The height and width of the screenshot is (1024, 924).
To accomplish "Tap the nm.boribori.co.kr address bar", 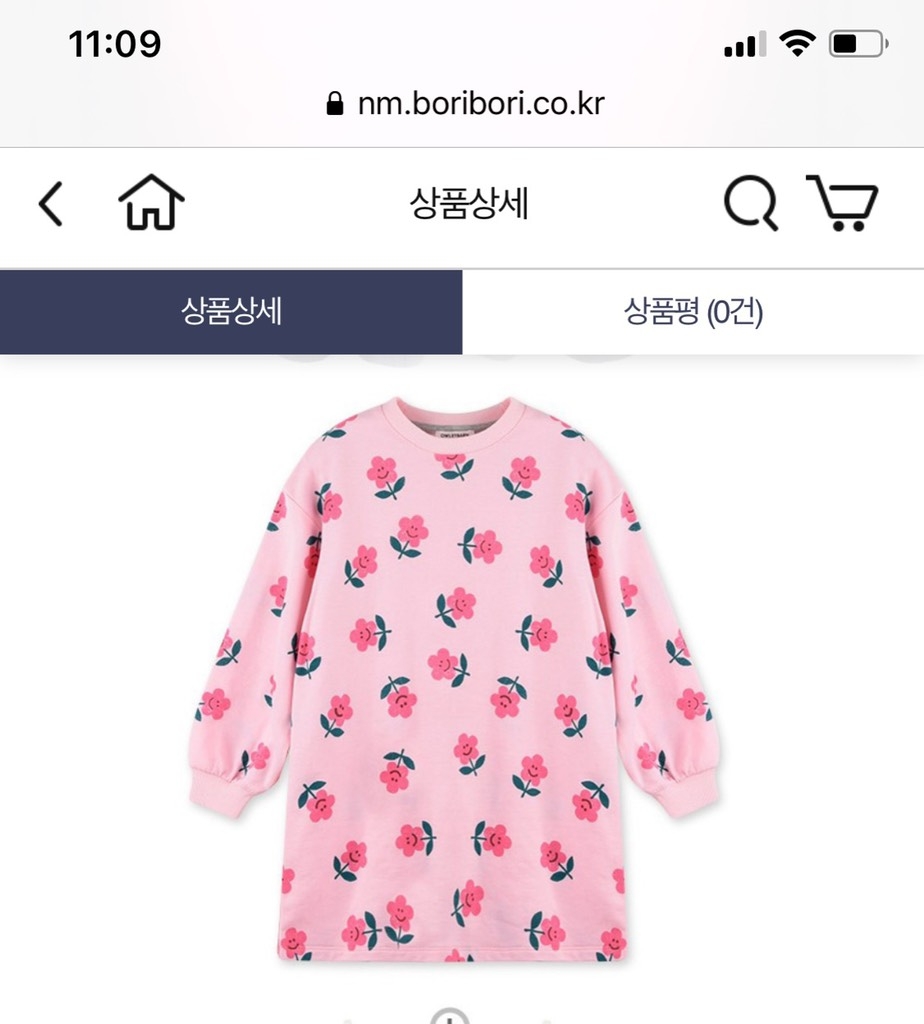I will click(x=465, y=103).
